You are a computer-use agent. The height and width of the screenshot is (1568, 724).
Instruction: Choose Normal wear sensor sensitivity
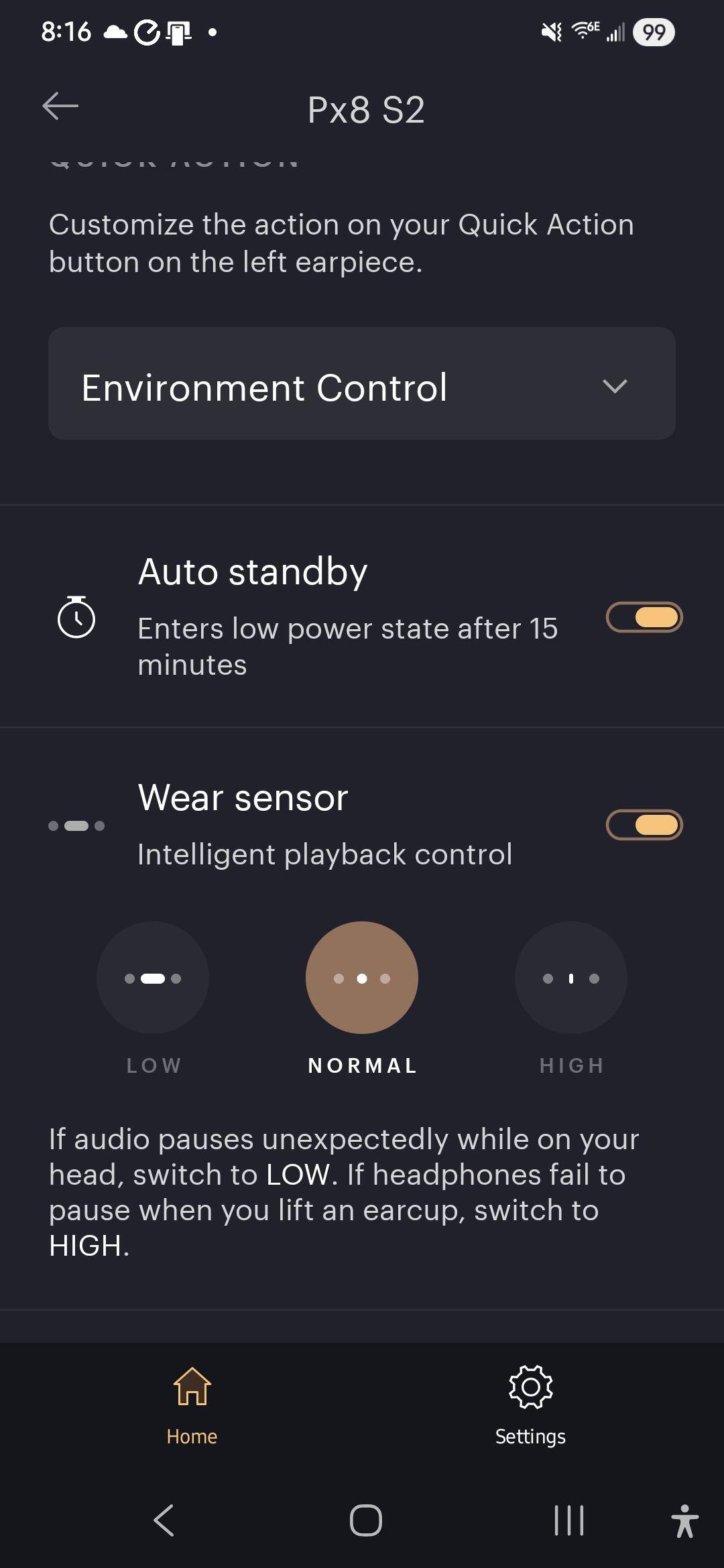362,978
